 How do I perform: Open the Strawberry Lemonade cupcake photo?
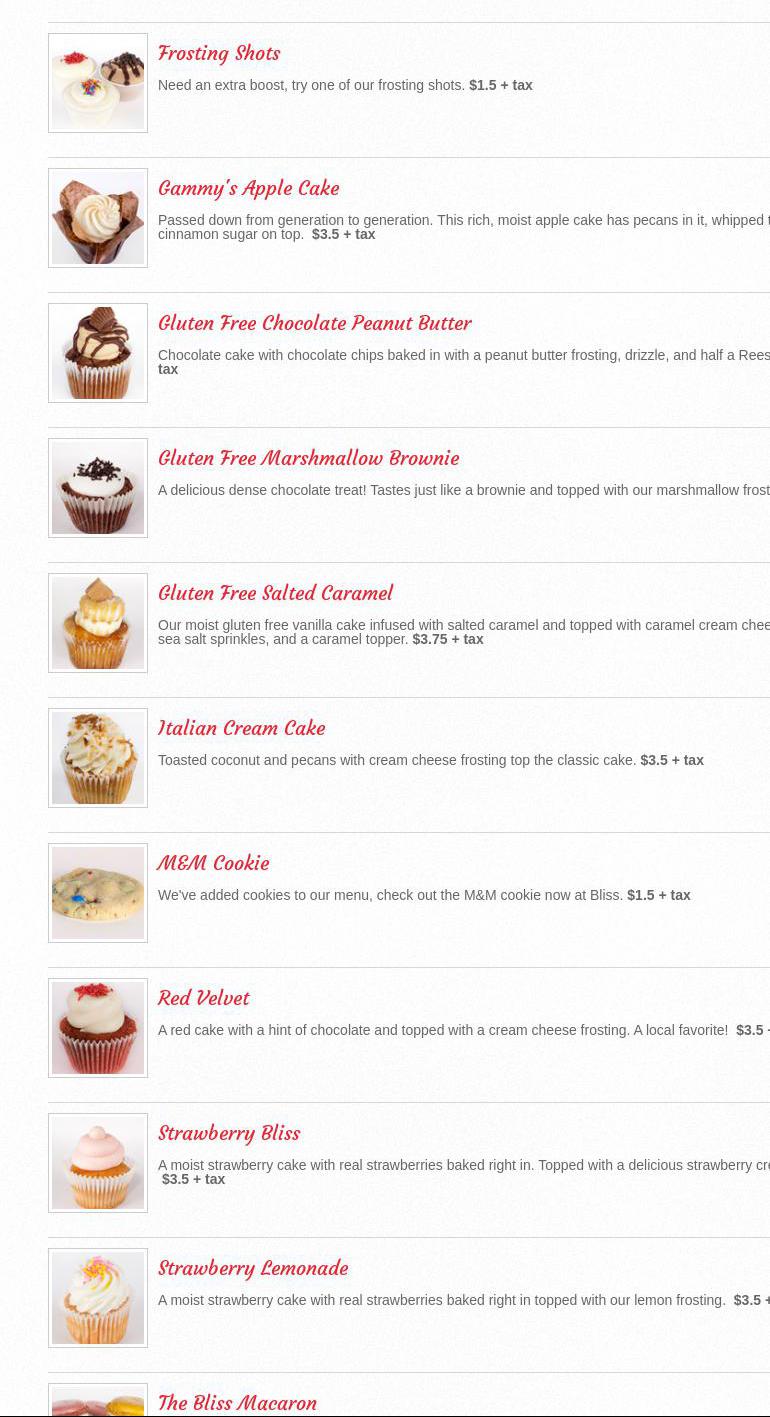click(x=98, y=1298)
